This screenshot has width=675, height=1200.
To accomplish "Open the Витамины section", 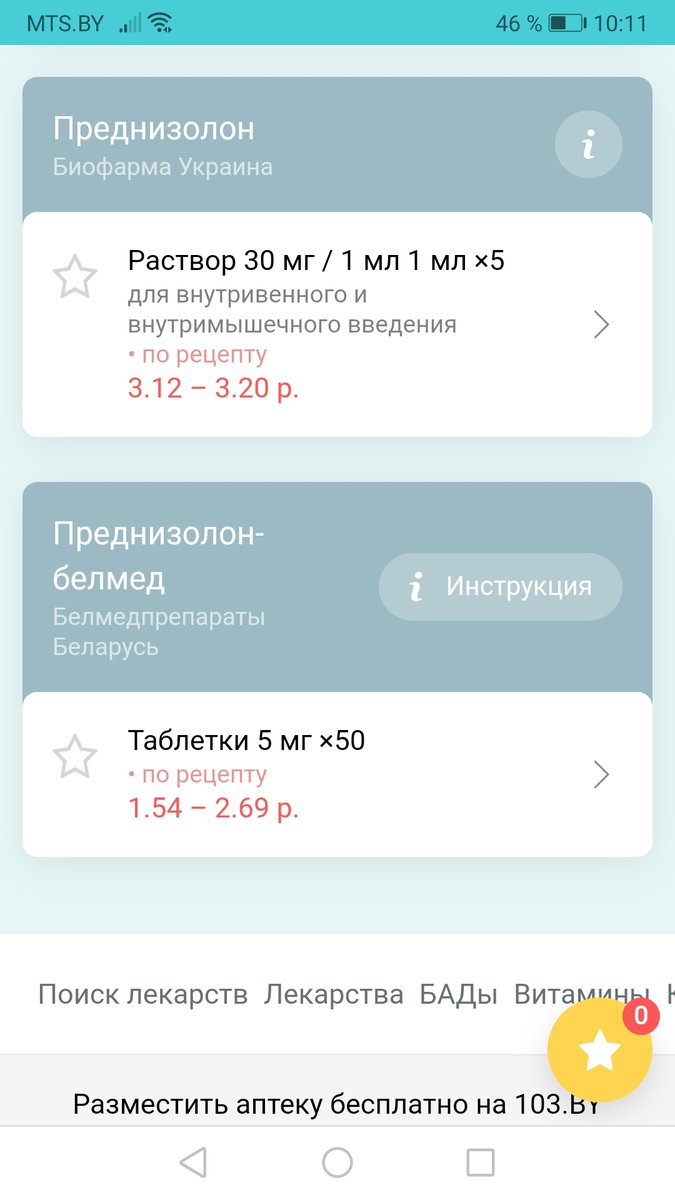I will click(576, 994).
